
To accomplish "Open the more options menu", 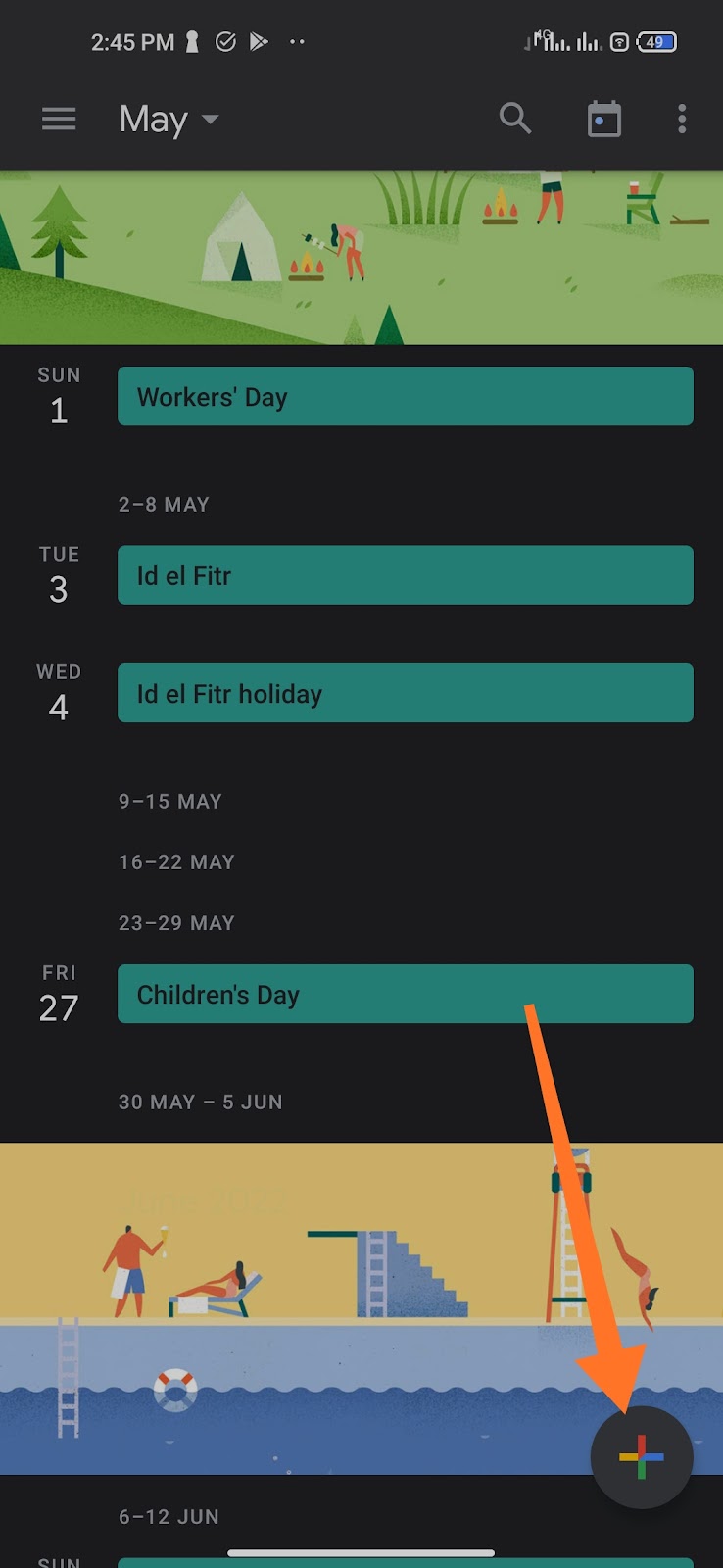I will pos(682,119).
